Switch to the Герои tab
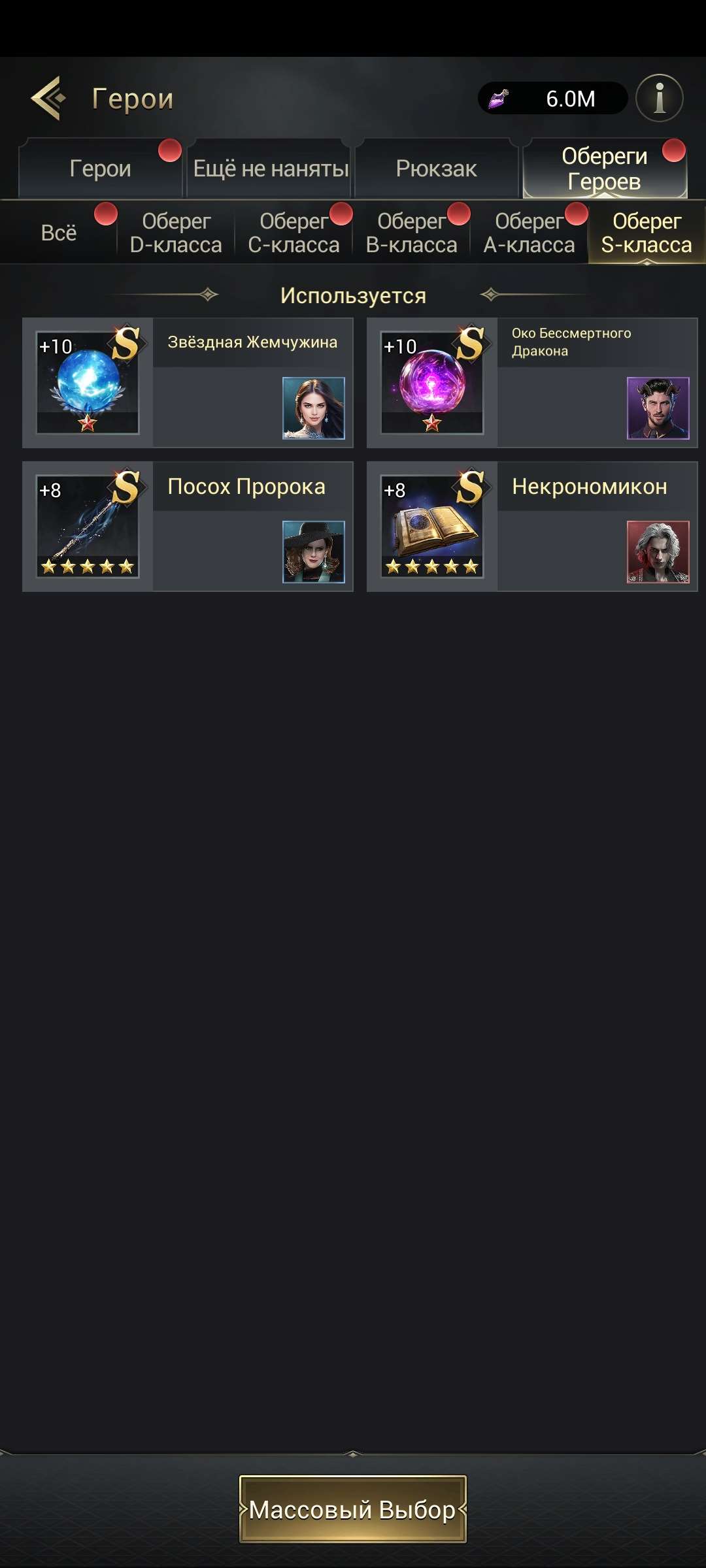 coord(100,169)
